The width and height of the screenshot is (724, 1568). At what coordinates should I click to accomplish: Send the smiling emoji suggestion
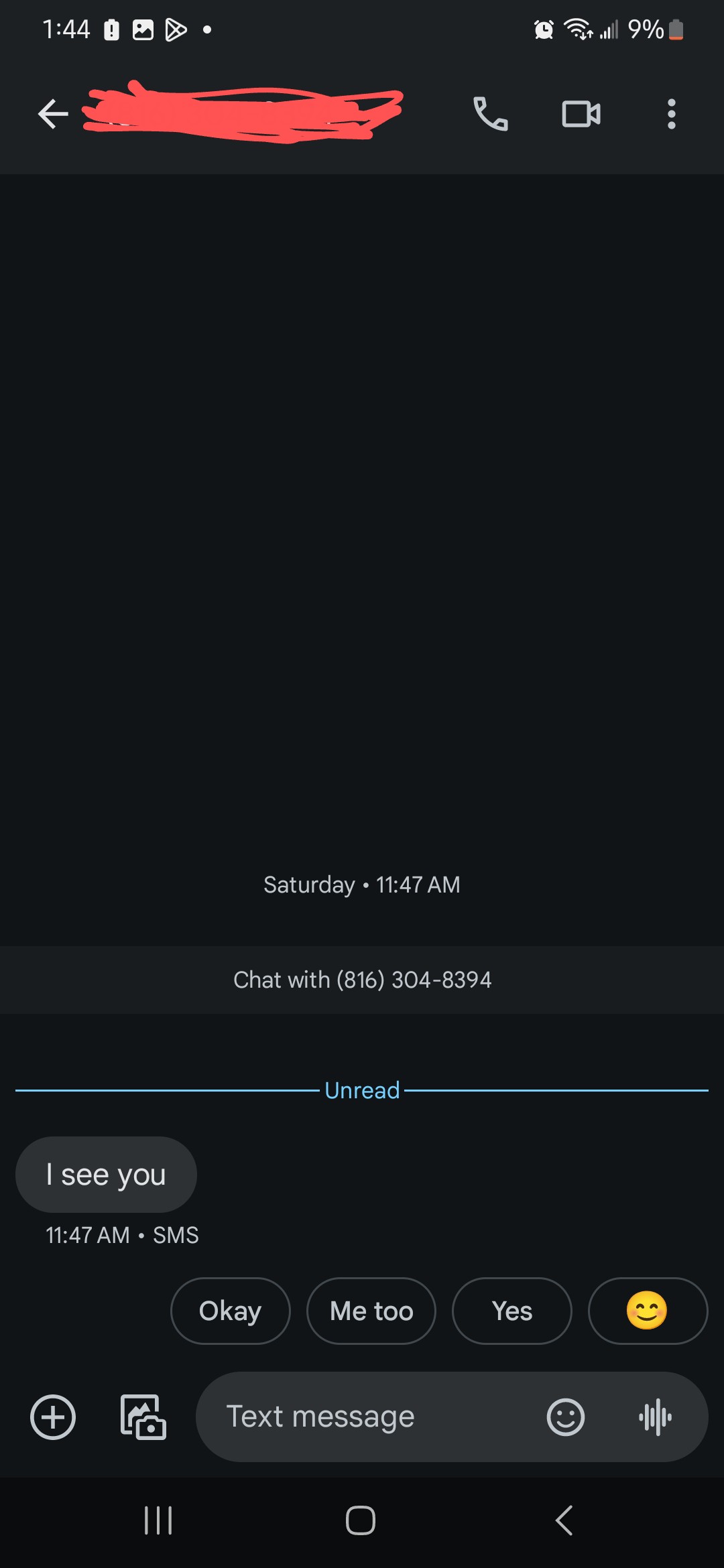647,1311
